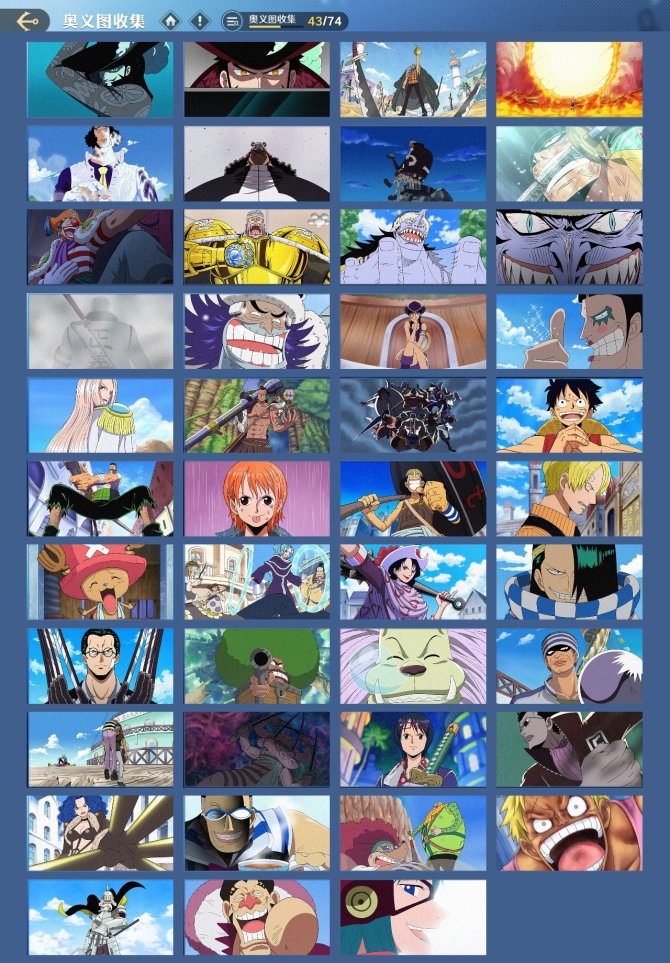View the Usopp with hammer picture
The height and width of the screenshot is (963, 670).
point(413,498)
